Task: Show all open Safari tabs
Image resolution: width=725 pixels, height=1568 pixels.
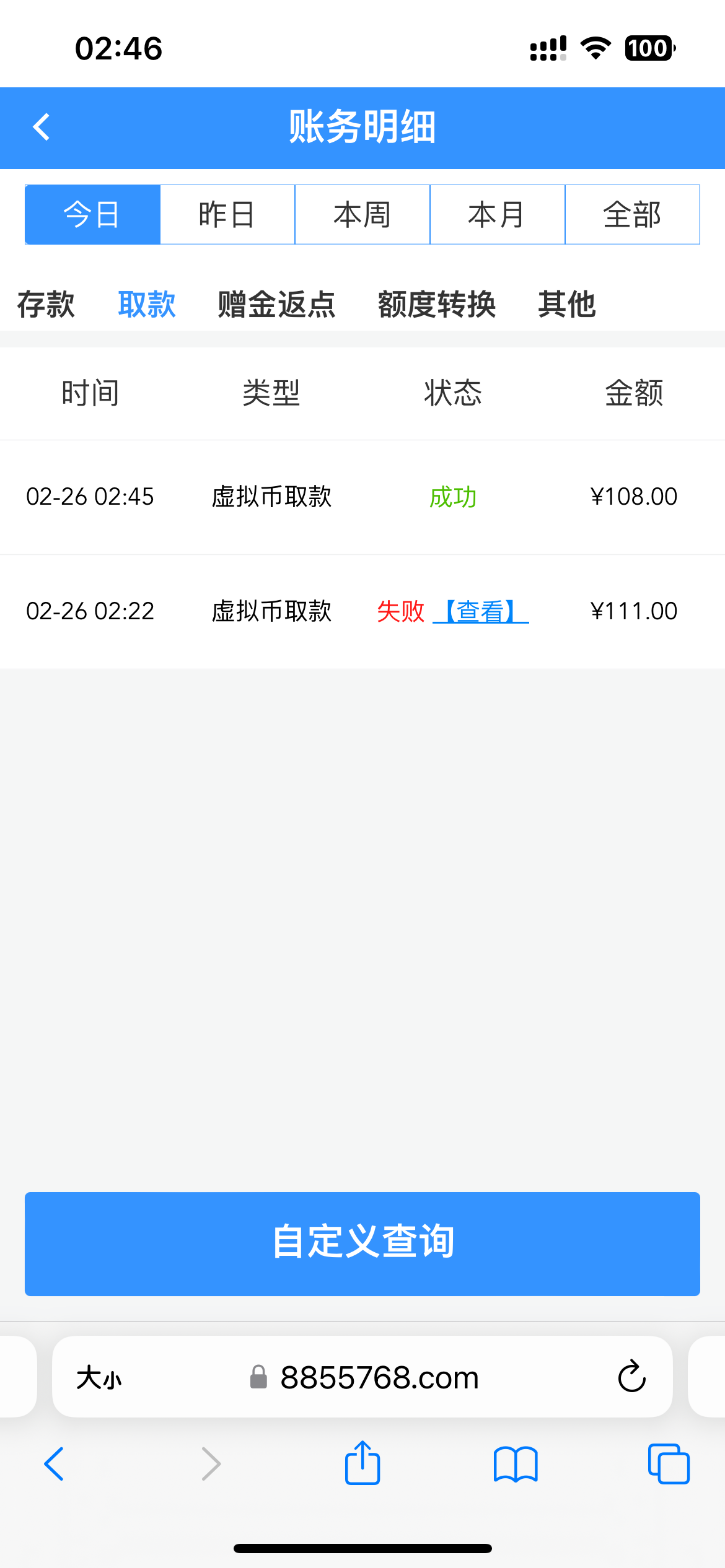Action: coord(668,1464)
